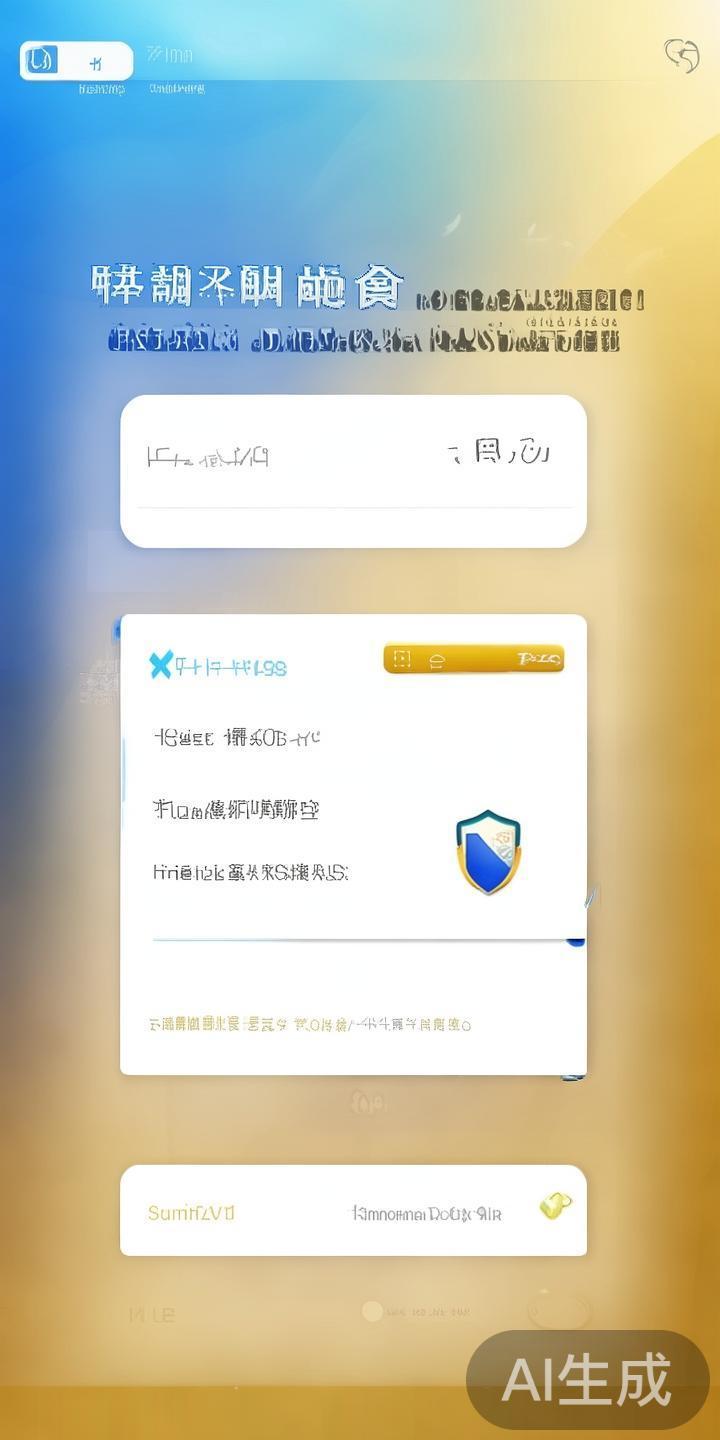
Task: Select the blue shield security icon
Action: [488, 851]
